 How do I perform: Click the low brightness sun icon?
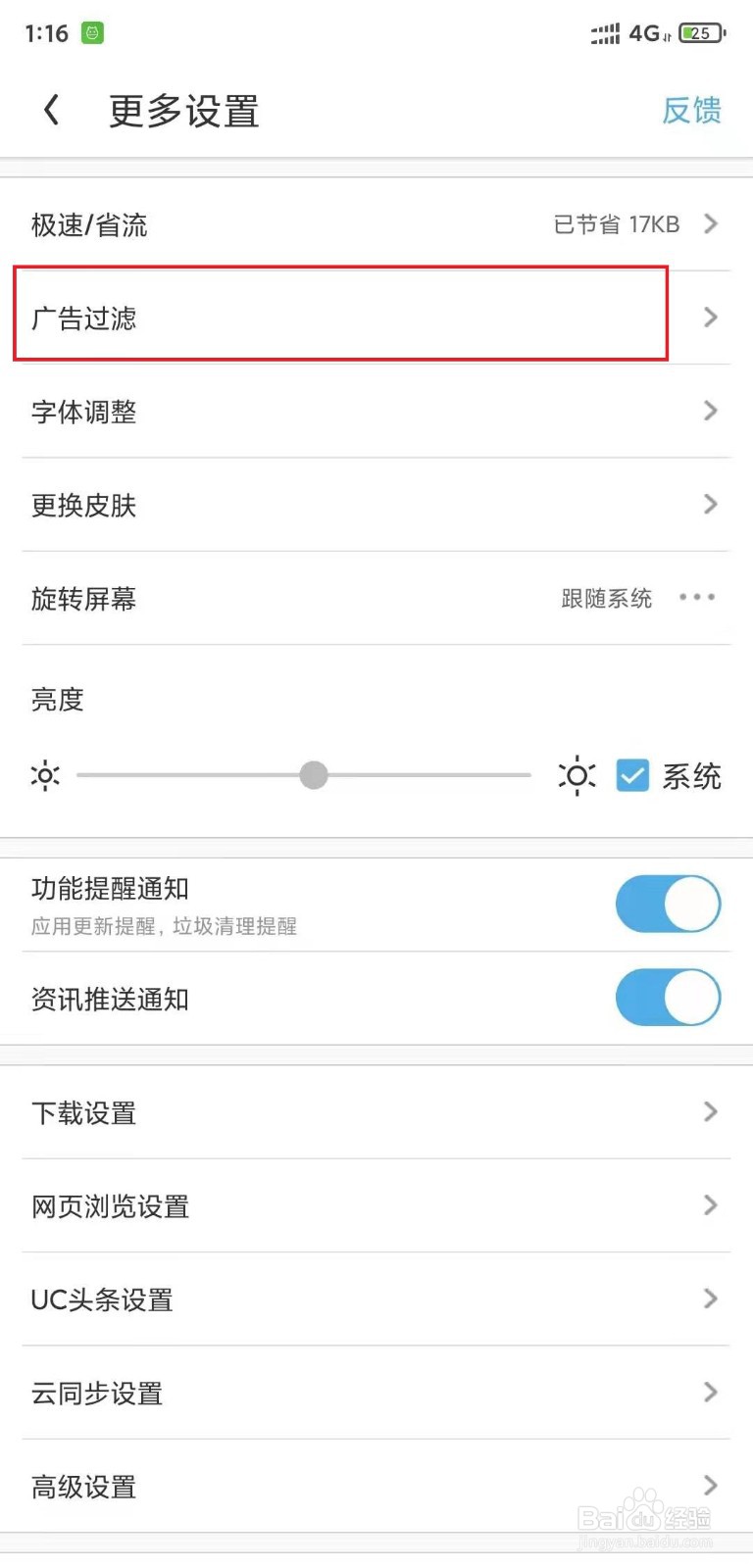click(45, 775)
